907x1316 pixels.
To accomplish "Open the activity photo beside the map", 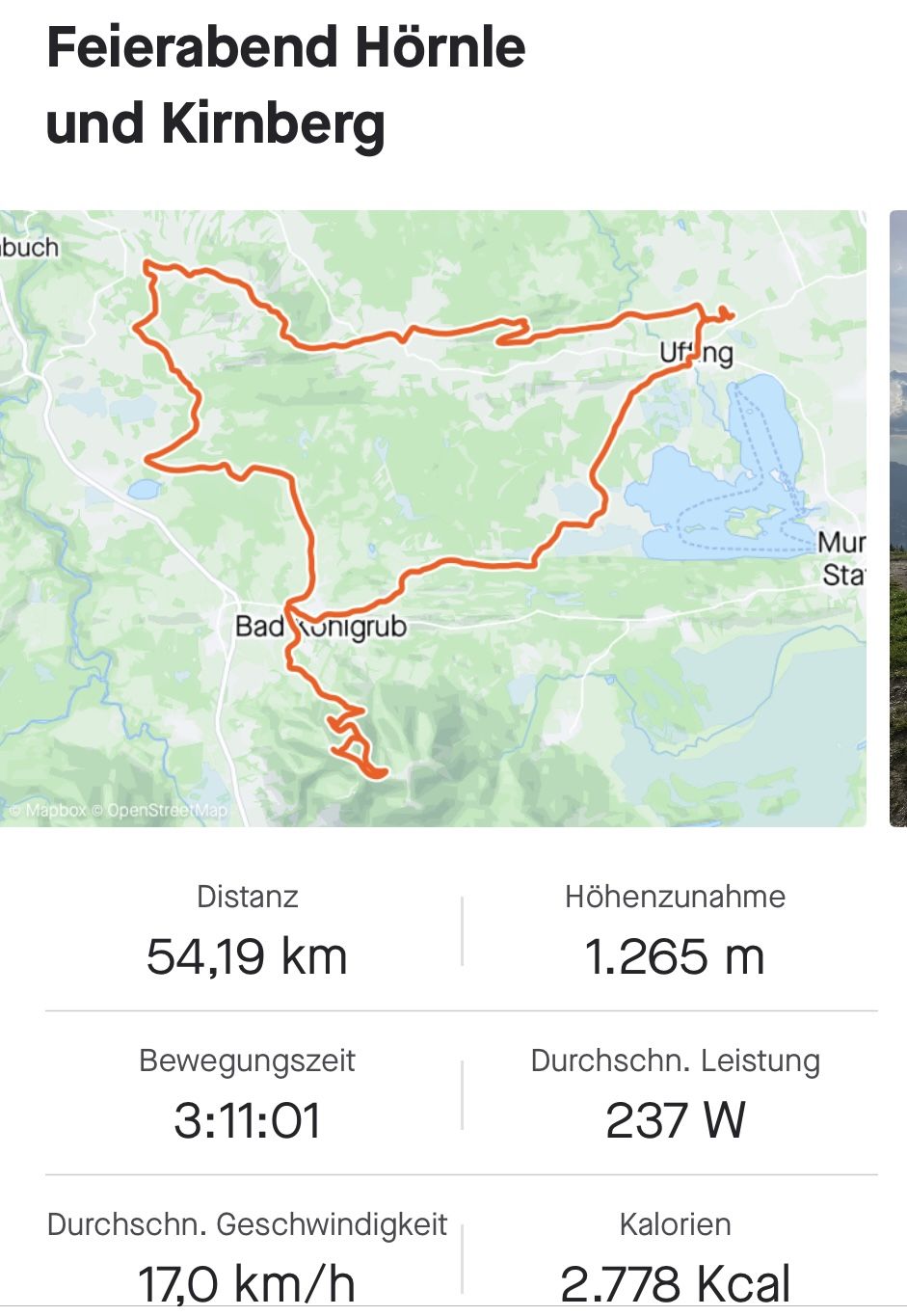I will (898, 518).
